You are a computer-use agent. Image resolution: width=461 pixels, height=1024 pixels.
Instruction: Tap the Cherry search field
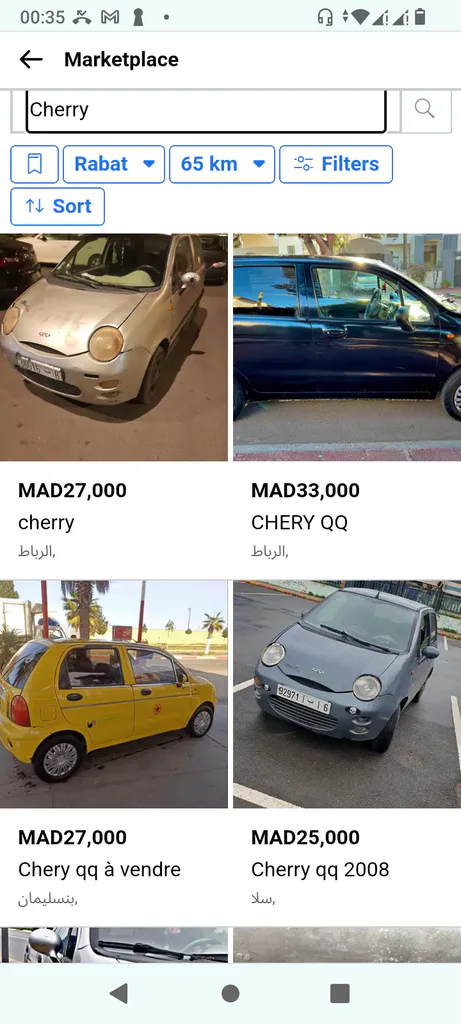pos(206,110)
